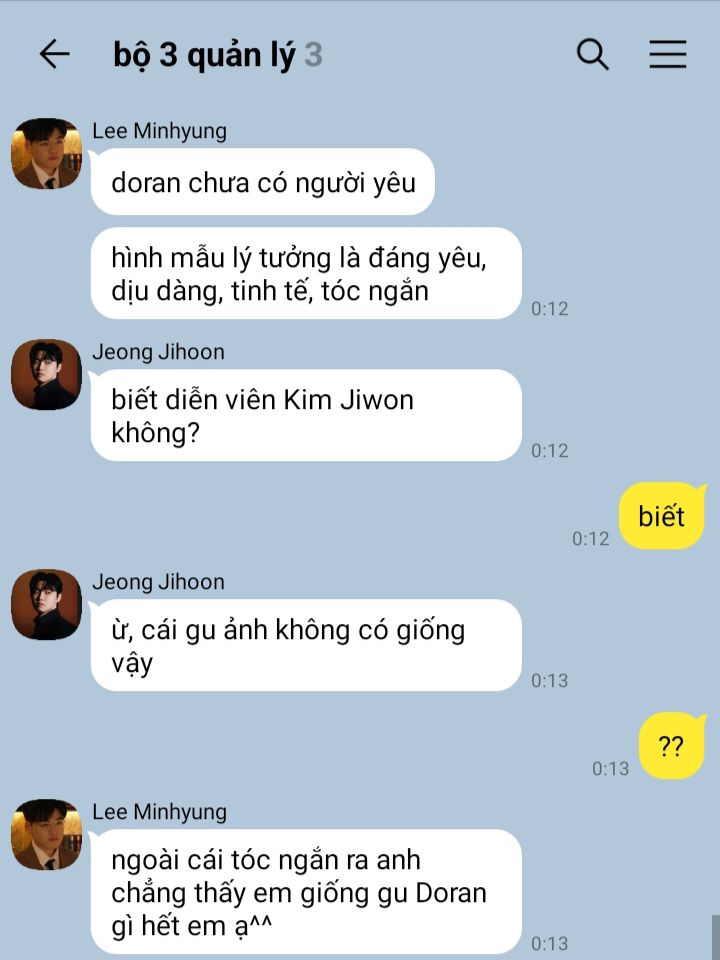View Lee Minhyung's profile beside 'ngoài cái tóc ngắn'

[x=46, y=834]
